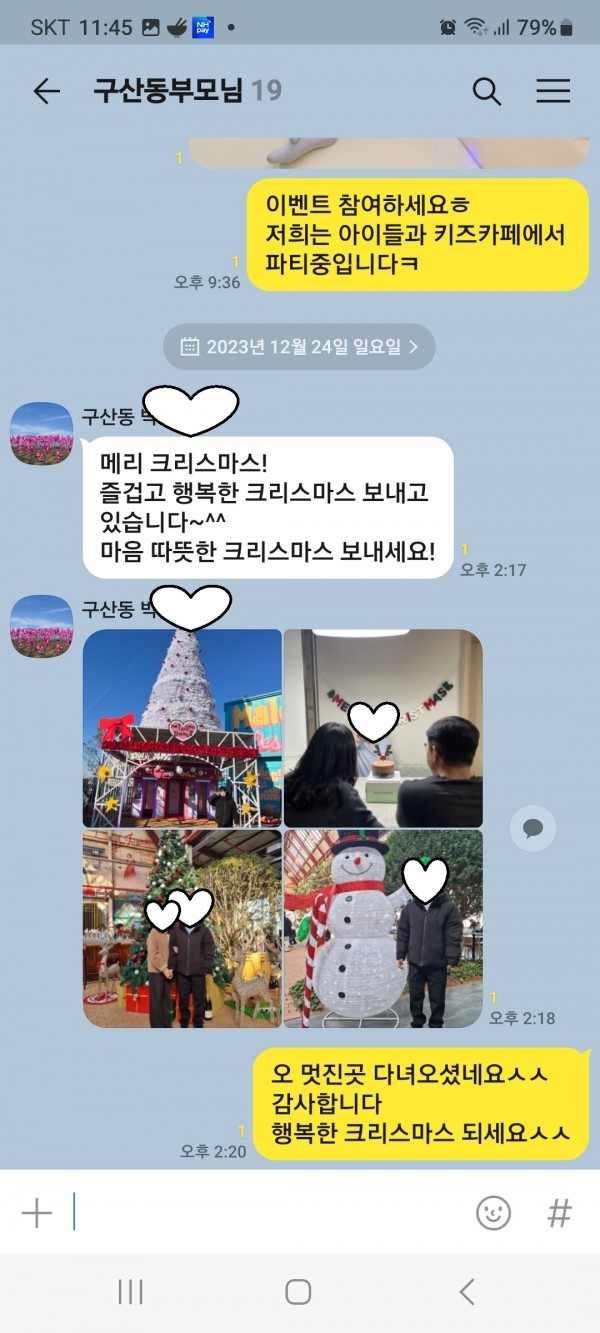Open the sender profile picture above the photos
Screen dimensions: 600x1333
(x=42, y=626)
